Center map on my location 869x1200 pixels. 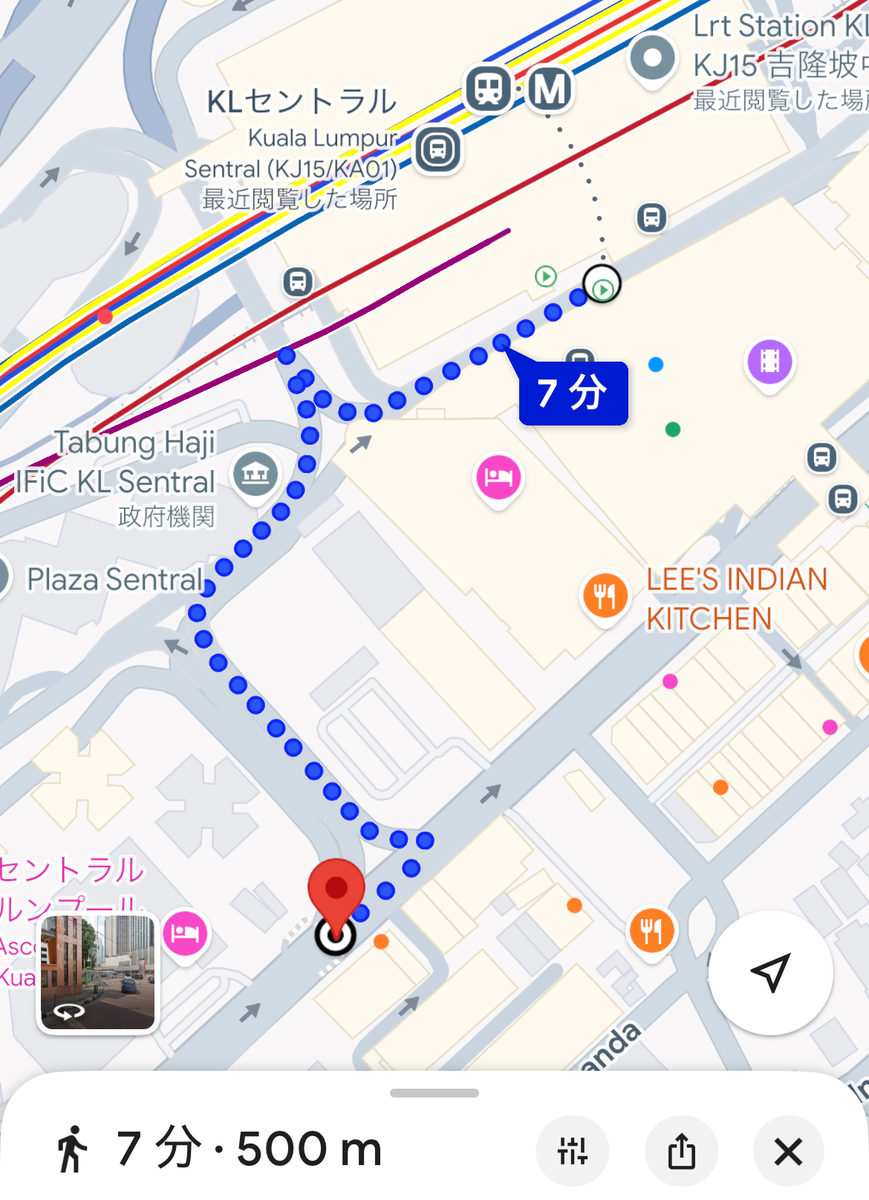[770, 972]
